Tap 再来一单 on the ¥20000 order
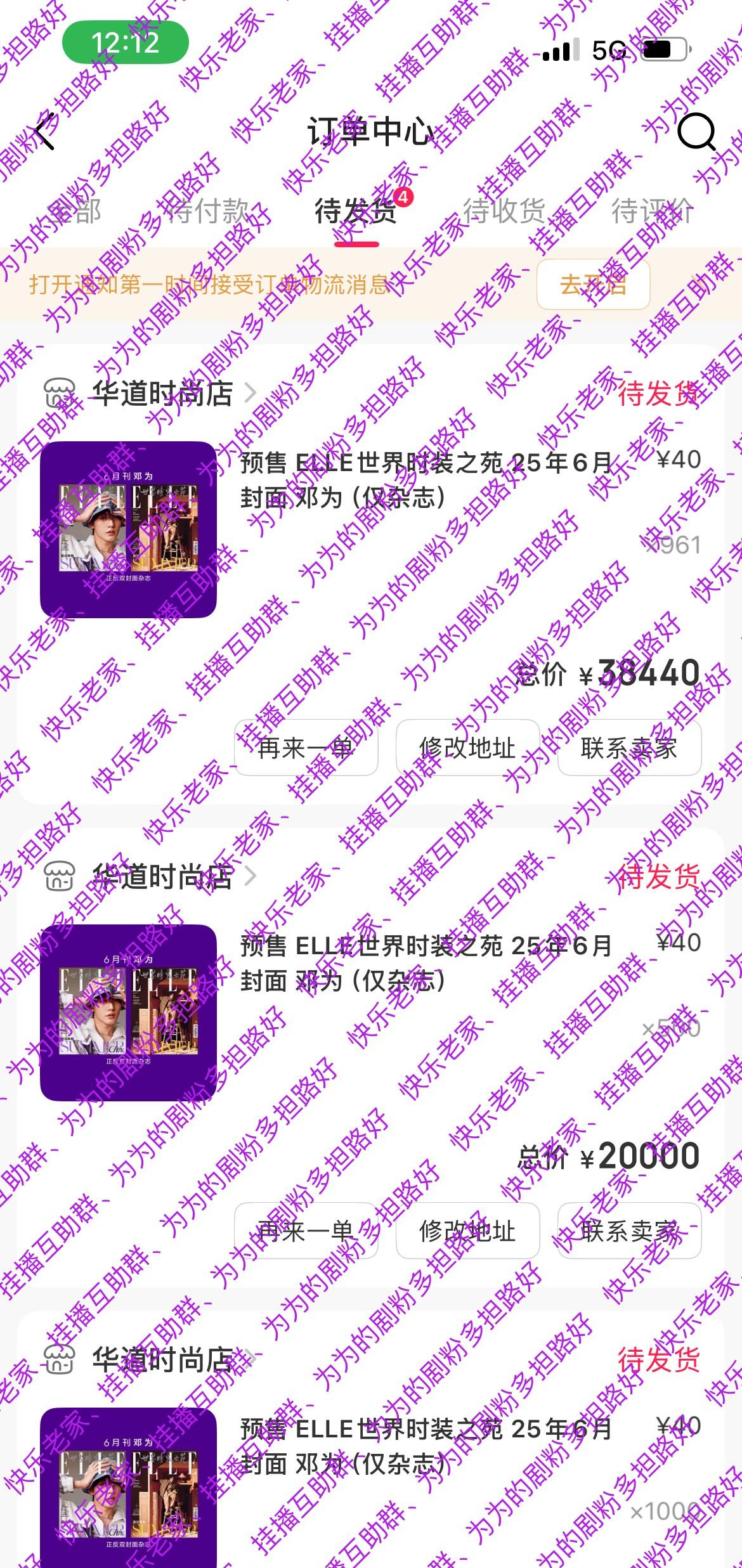This screenshot has width=742, height=1568. 306,1231
